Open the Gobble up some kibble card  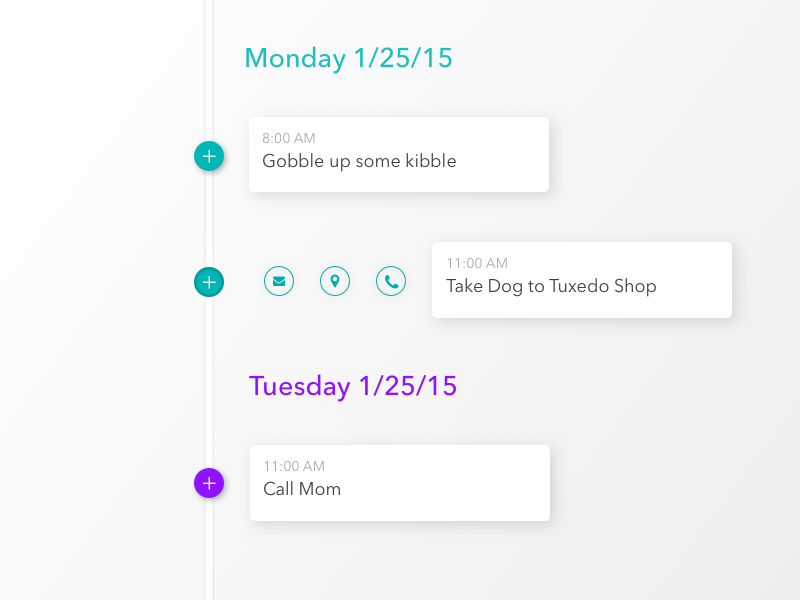pos(398,154)
